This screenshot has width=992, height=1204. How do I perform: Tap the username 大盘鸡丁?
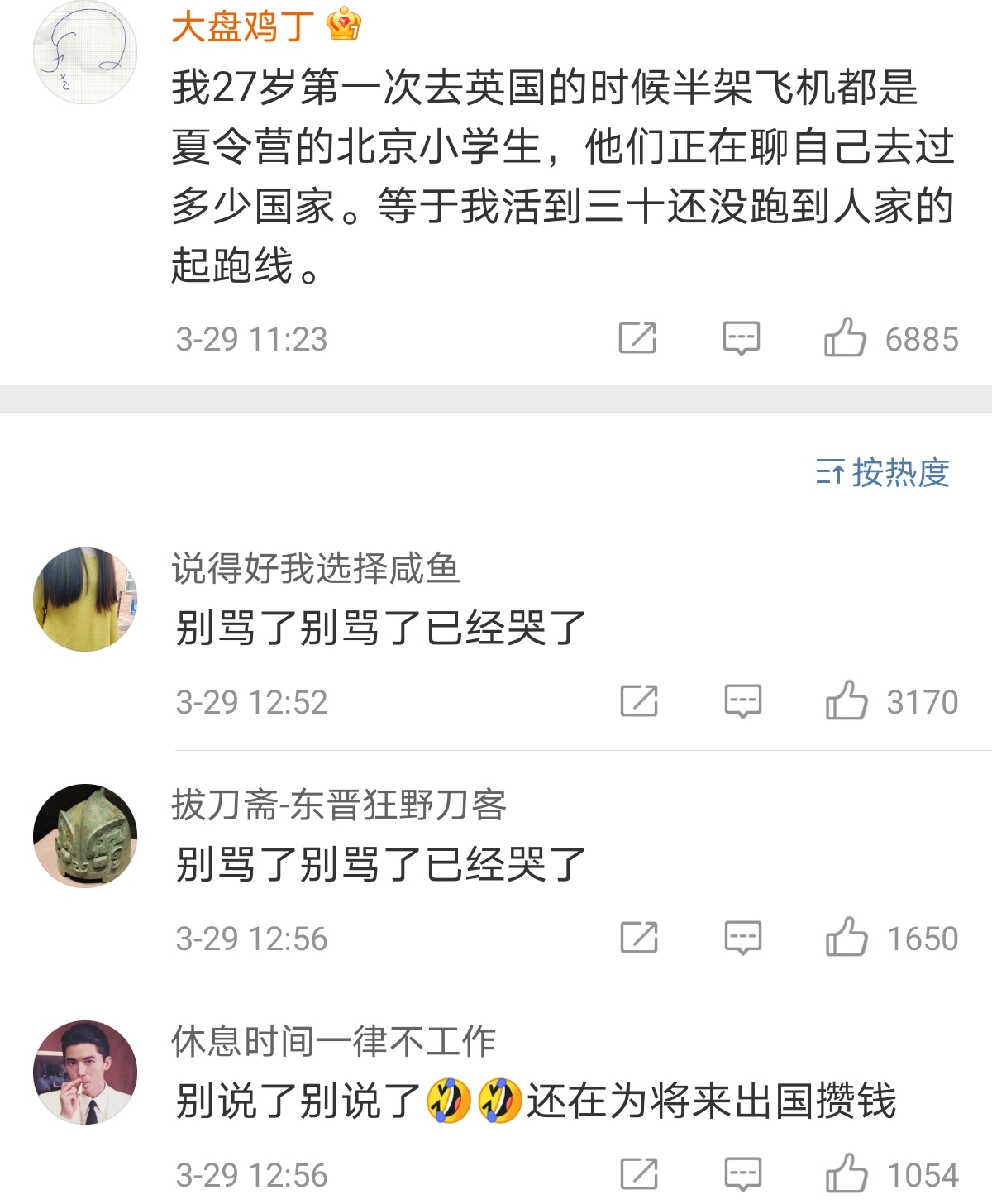point(242,26)
